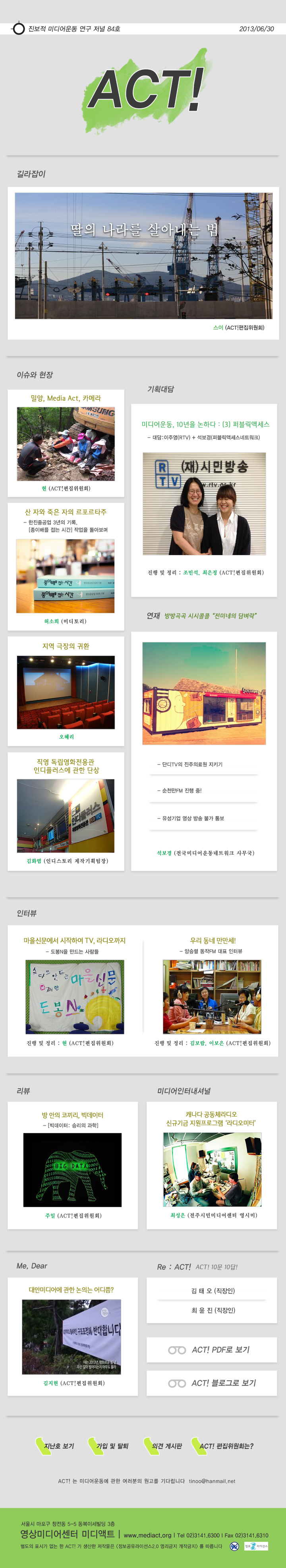Open the '지난호 보기' past issues link
The width and height of the screenshot is (286, 1568).
point(58,1446)
